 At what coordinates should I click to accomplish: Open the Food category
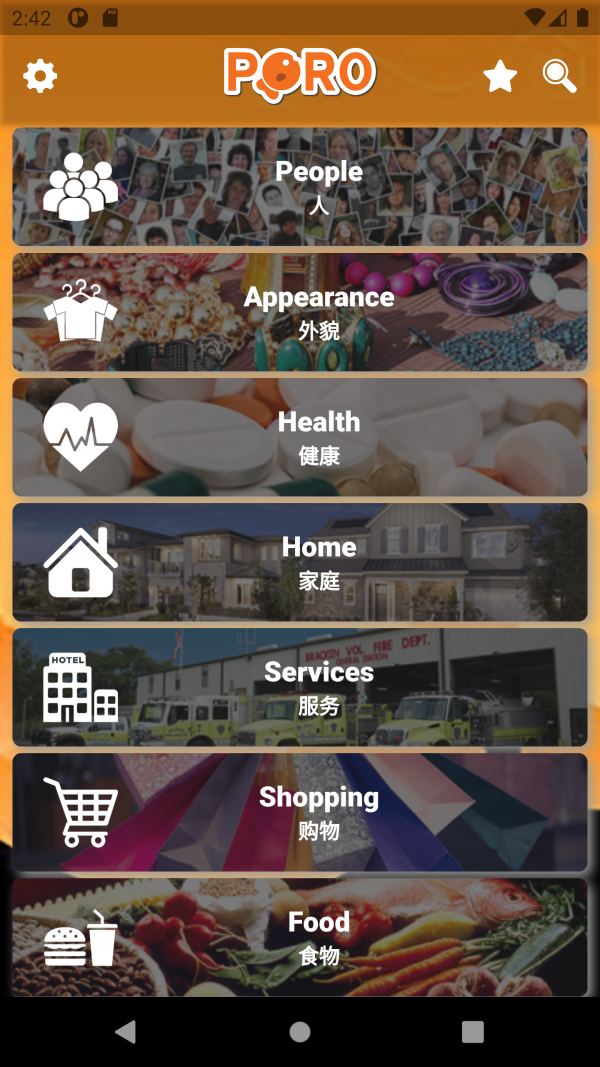[300, 936]
